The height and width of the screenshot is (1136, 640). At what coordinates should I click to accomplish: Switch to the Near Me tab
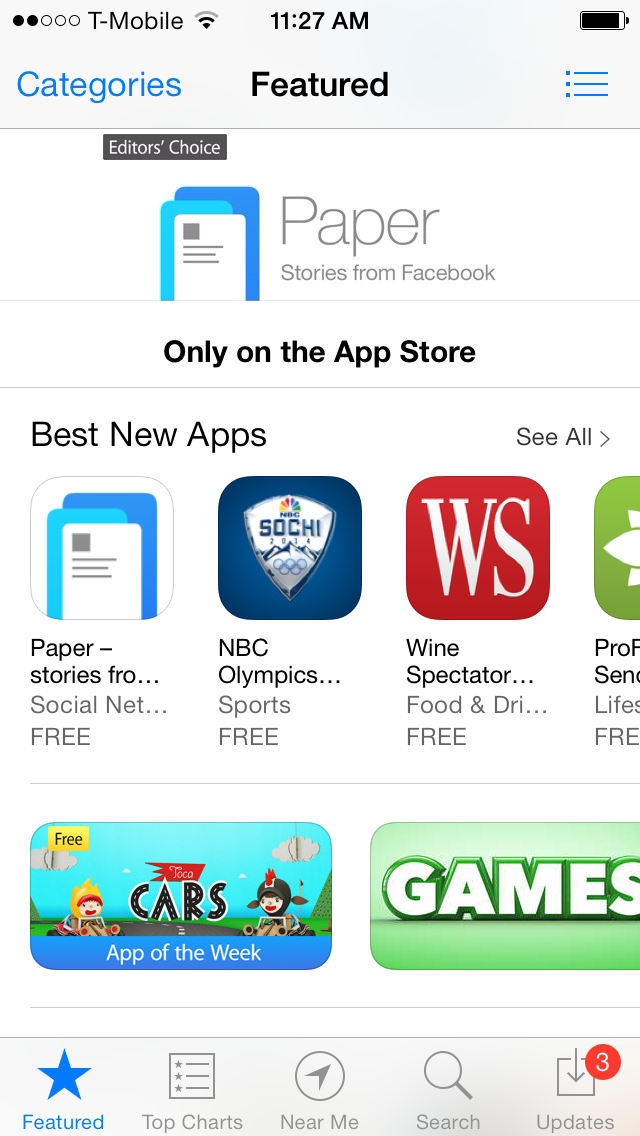point(320,1092)
